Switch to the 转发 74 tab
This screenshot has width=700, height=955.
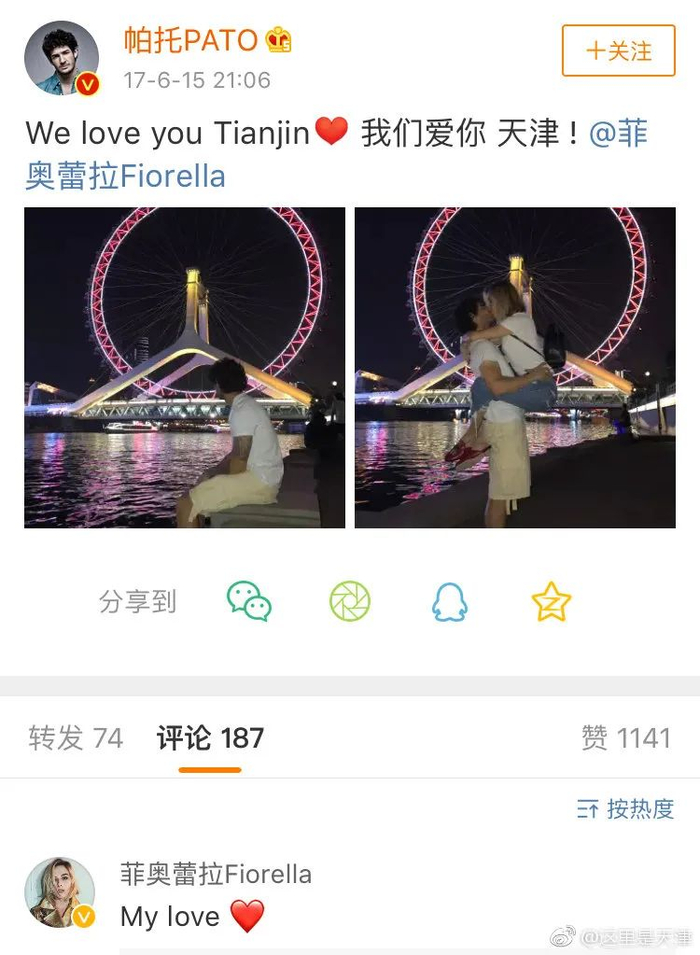(x=76, y=738)
